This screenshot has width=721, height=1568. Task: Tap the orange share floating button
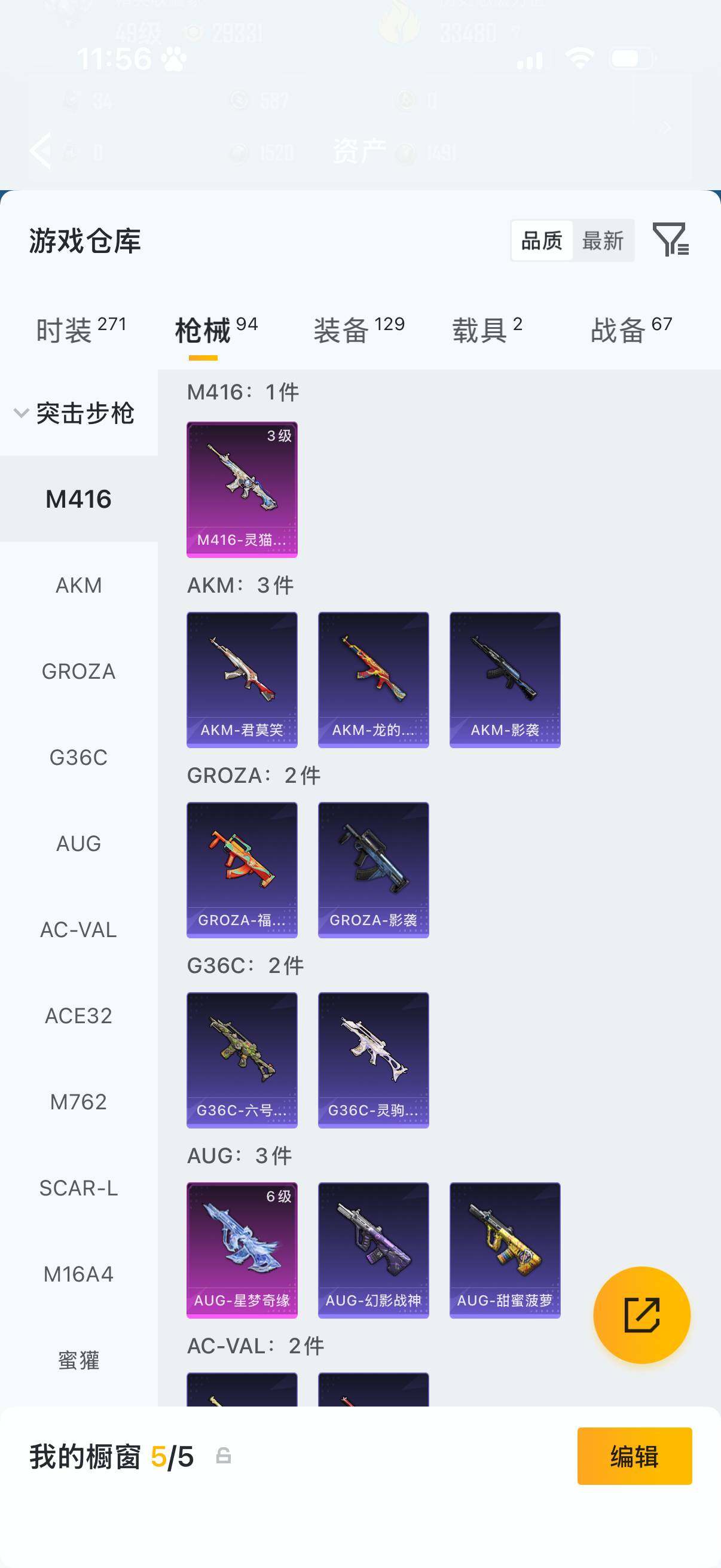(641, 1315)
